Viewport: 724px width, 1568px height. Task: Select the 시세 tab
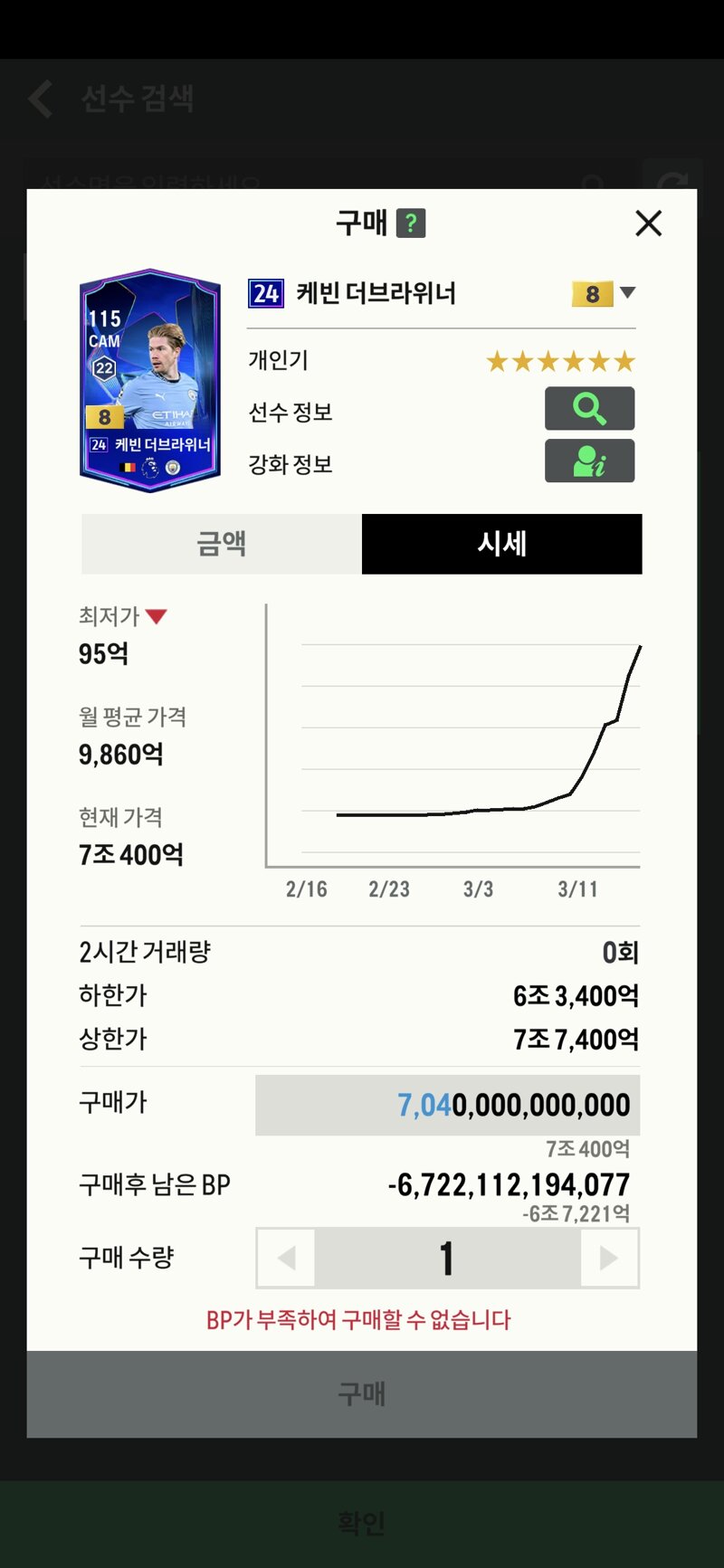pyautogui.click(x=502, y=544)
